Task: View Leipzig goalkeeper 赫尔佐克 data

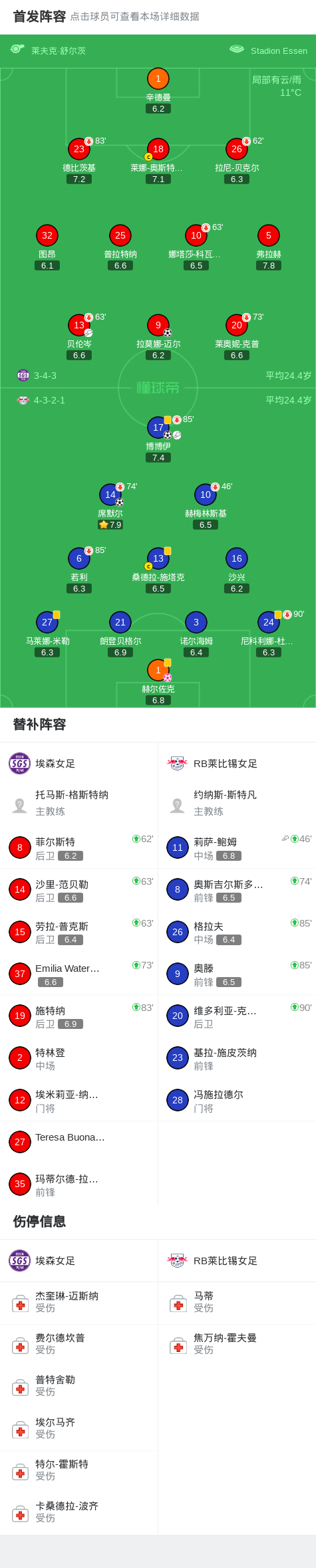Action: click(x=158, y=681)
